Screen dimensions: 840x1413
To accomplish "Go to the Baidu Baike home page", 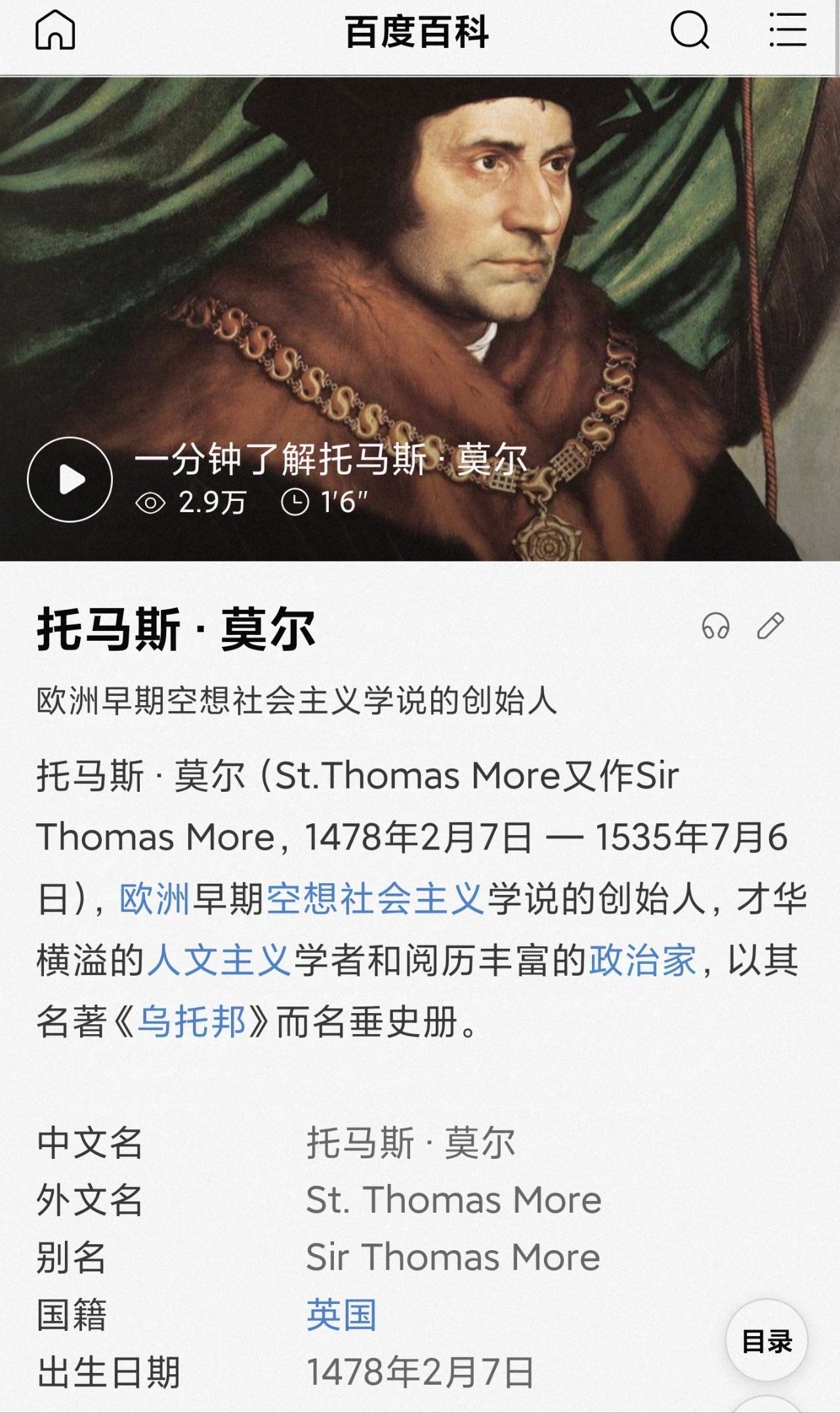I will tap(55, 31).
